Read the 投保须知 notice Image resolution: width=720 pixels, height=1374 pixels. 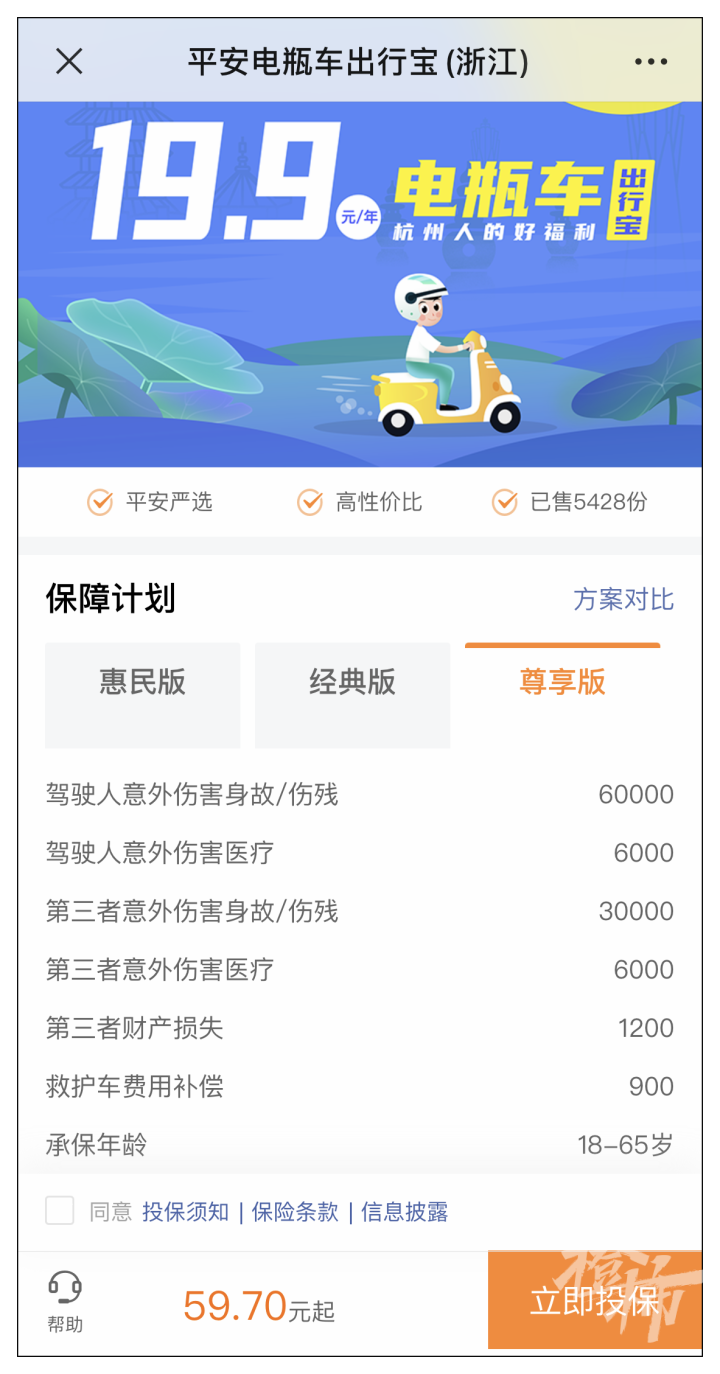(186, 1212)
